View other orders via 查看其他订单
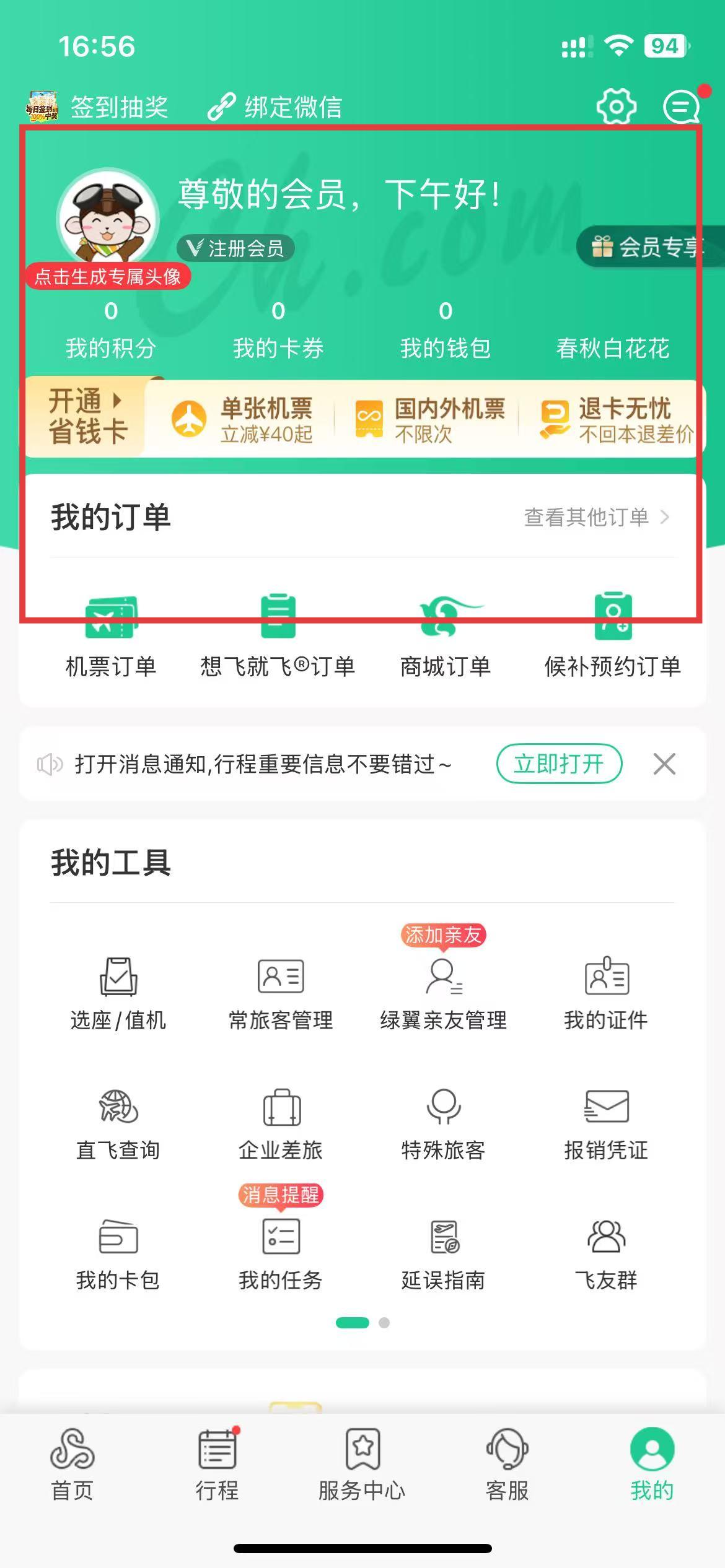 [x=596, y=517]
